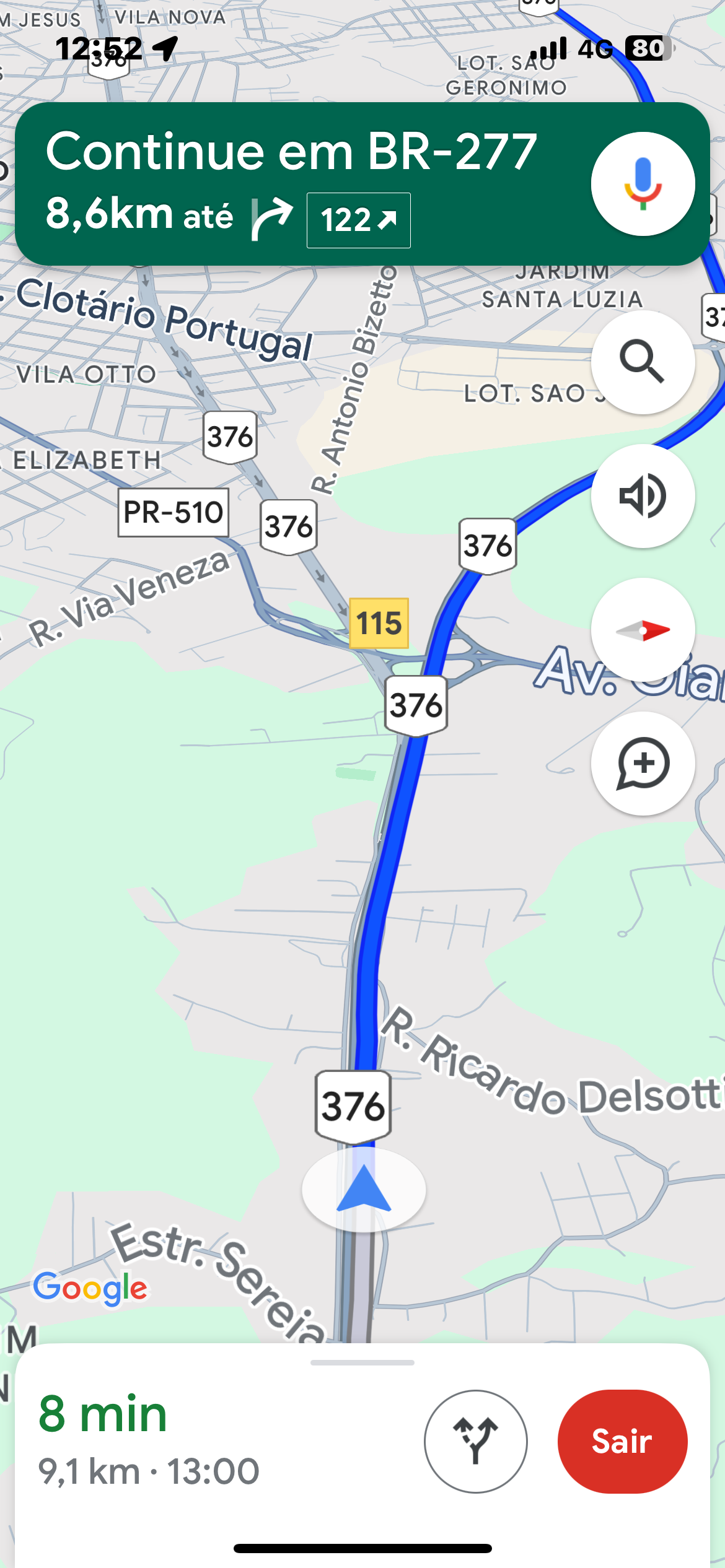Show alternative routes
725x1568 pixels.
(x=475, y=1441)
